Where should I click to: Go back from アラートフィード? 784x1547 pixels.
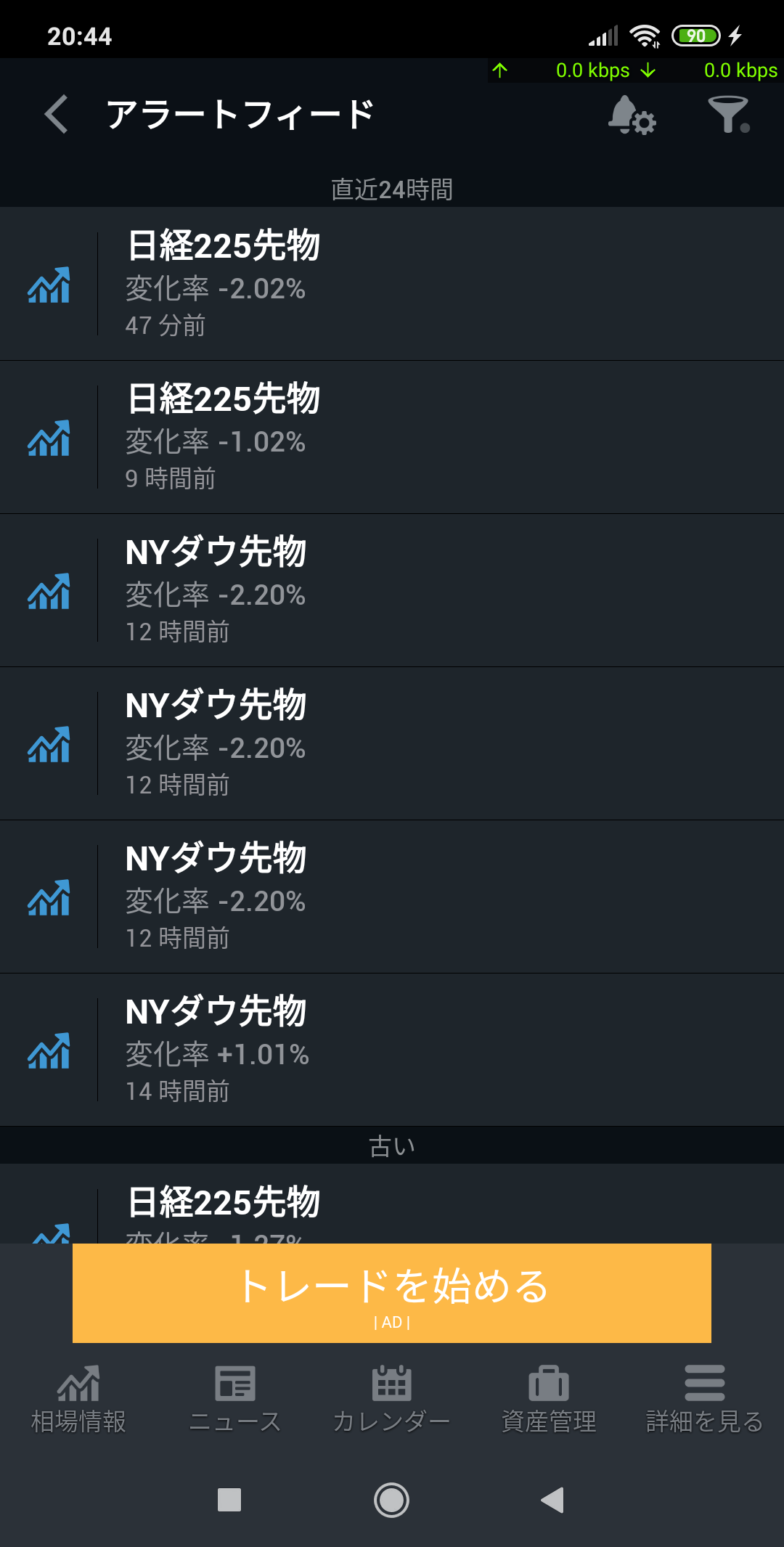pos(57,115)
